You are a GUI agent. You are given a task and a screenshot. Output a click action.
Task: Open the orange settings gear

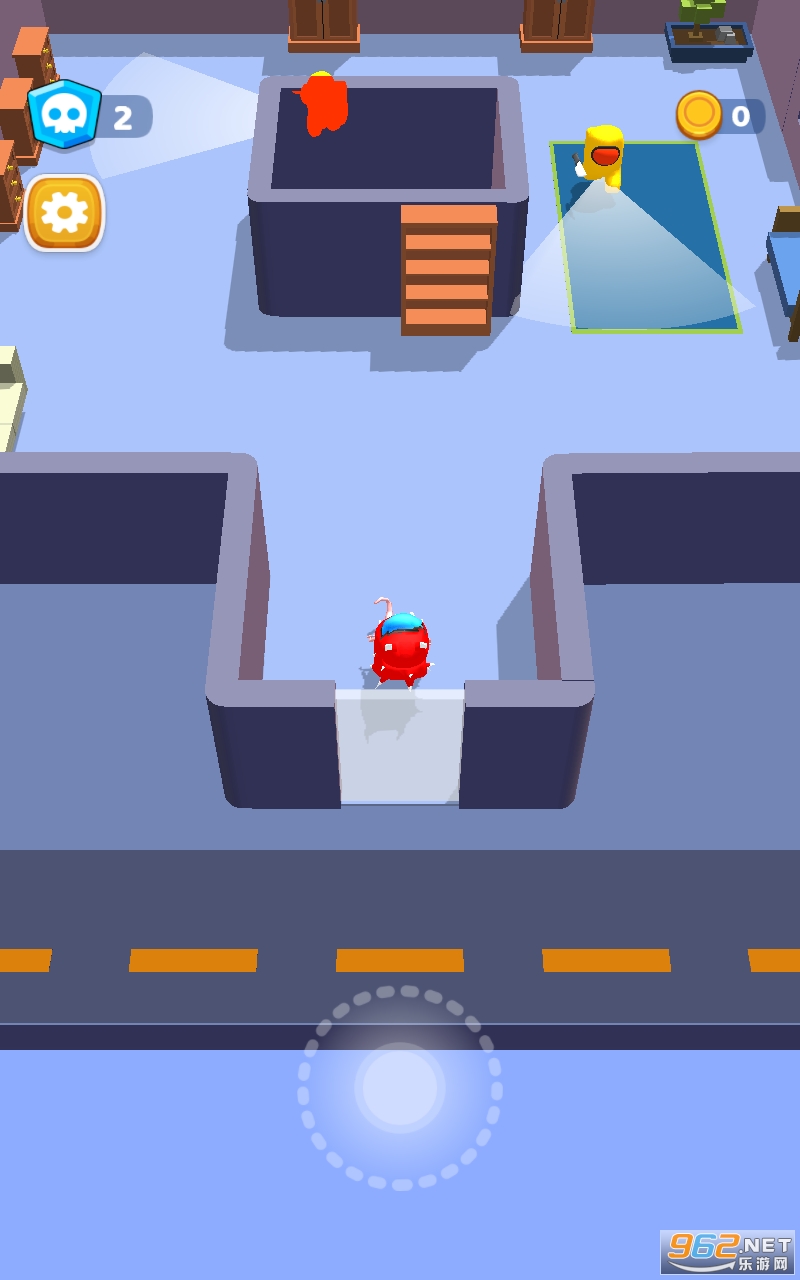point(65,213)
